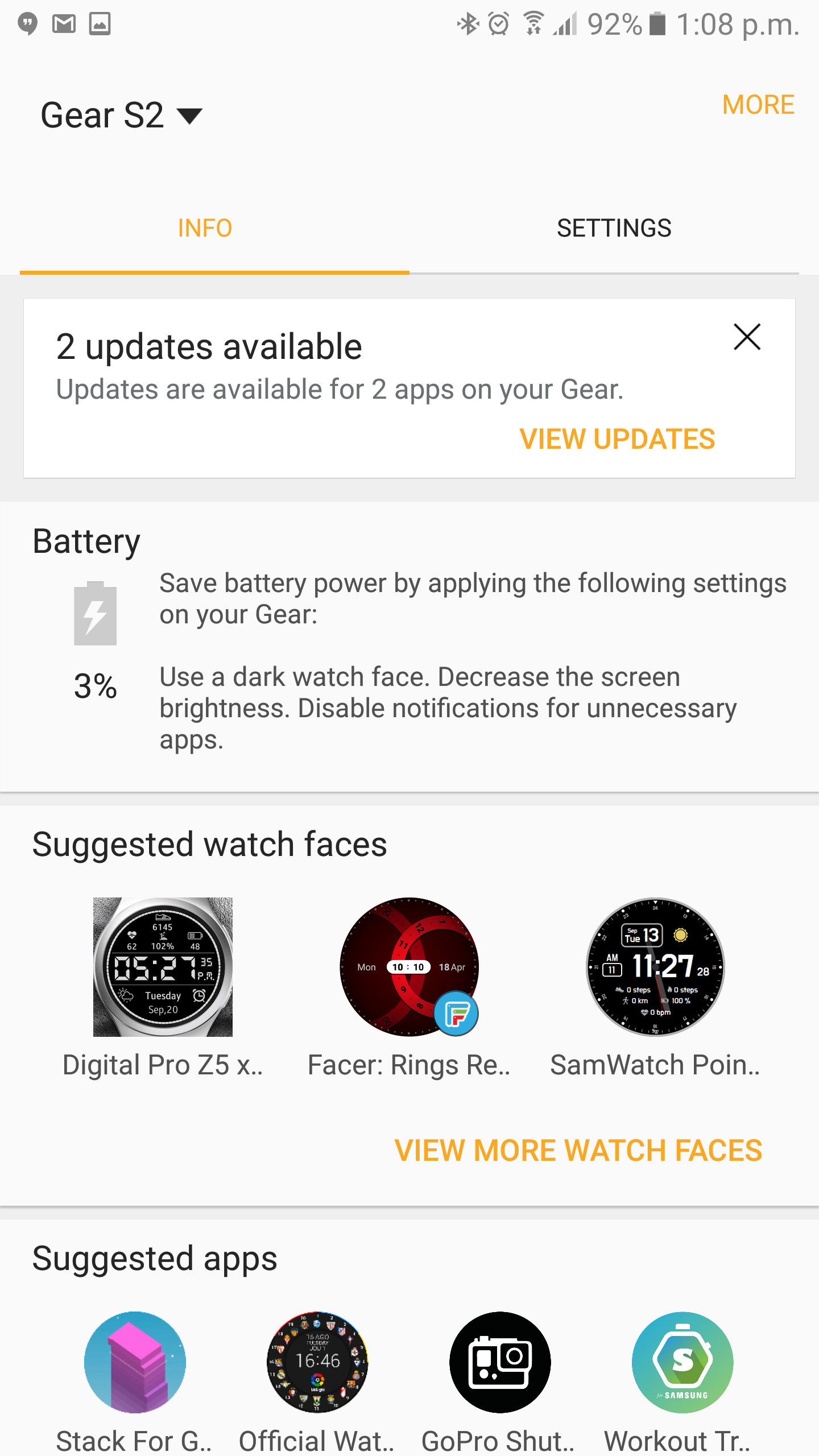Screen dimensions: 819x1456
Task: Open the Workout Trainer suggested app
Action: click(x=682, y=1362)
